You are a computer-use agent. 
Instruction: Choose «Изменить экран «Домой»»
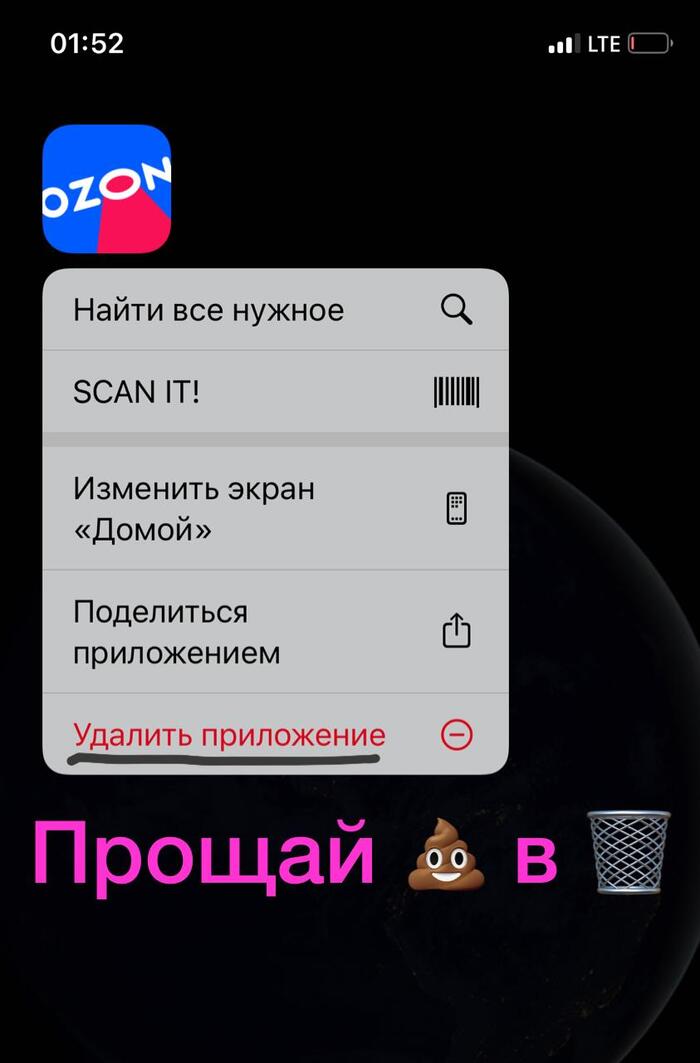[275, 509]
